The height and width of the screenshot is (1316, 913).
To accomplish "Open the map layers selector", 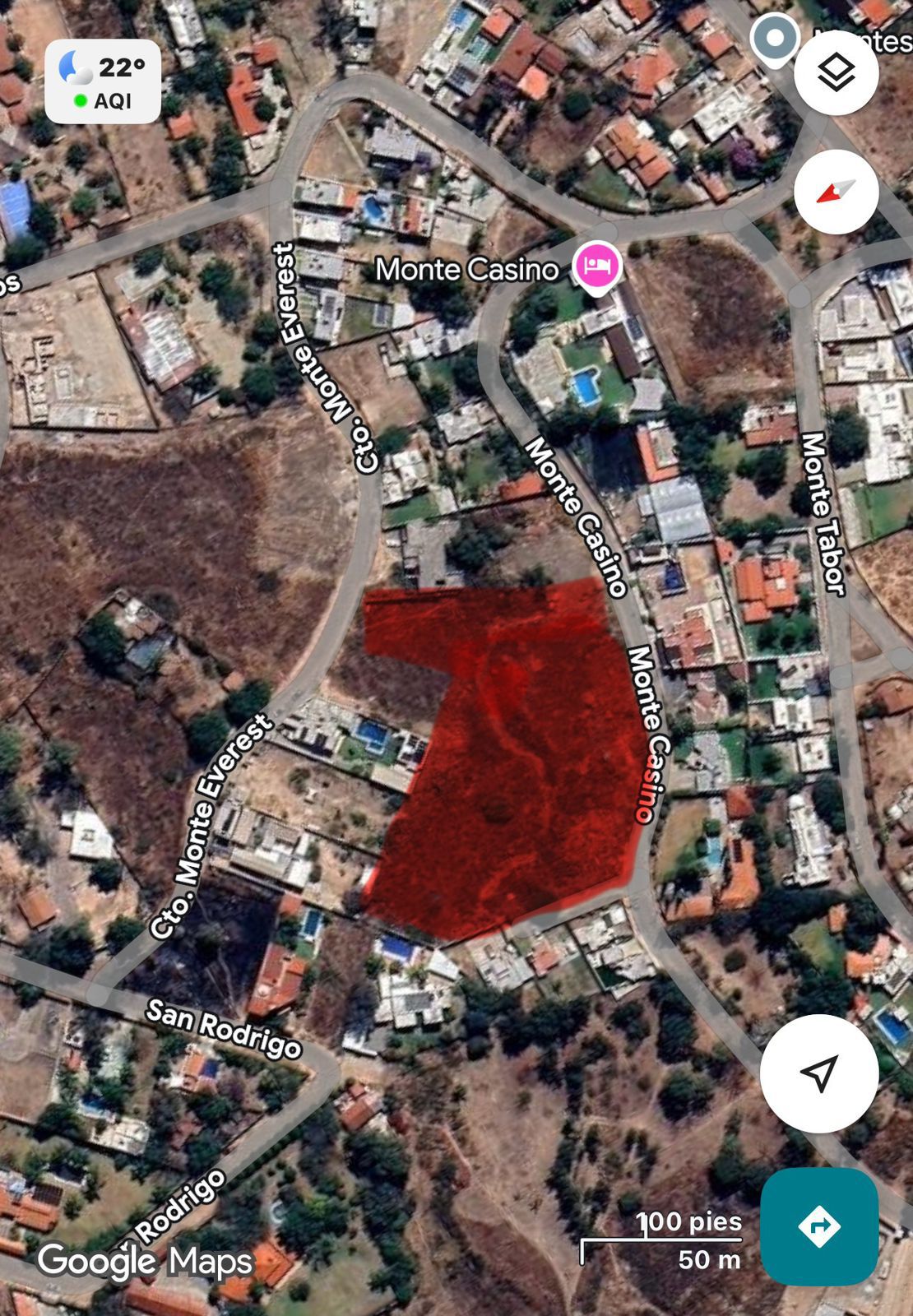I will (x=836, y=74).
